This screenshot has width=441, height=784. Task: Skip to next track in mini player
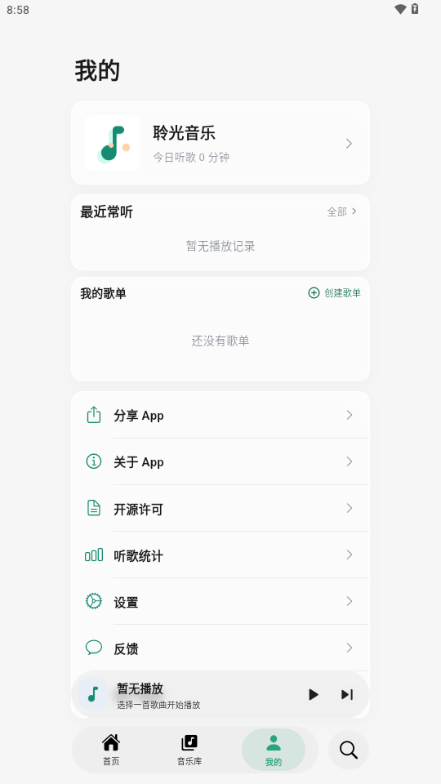347,694
